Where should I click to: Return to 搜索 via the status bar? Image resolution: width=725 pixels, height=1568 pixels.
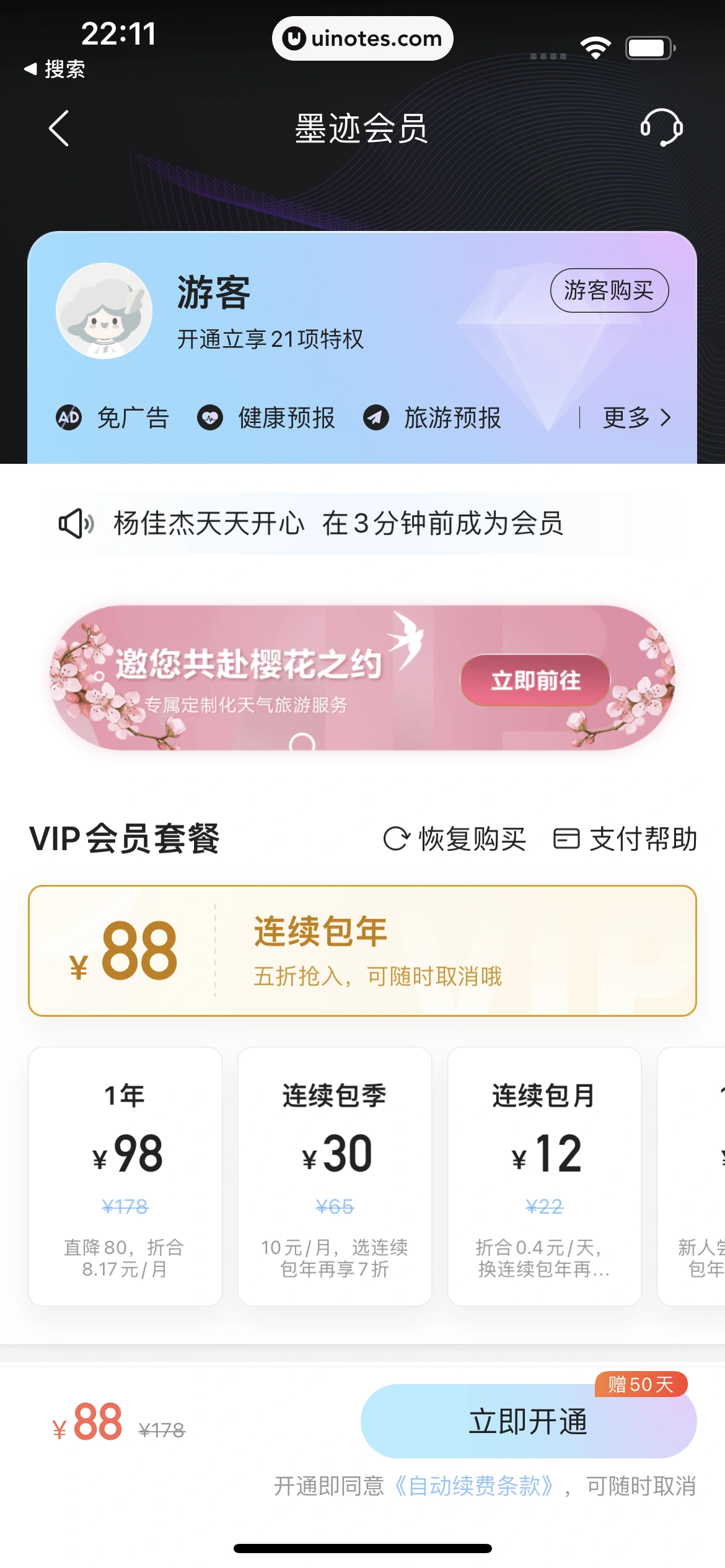55,70
